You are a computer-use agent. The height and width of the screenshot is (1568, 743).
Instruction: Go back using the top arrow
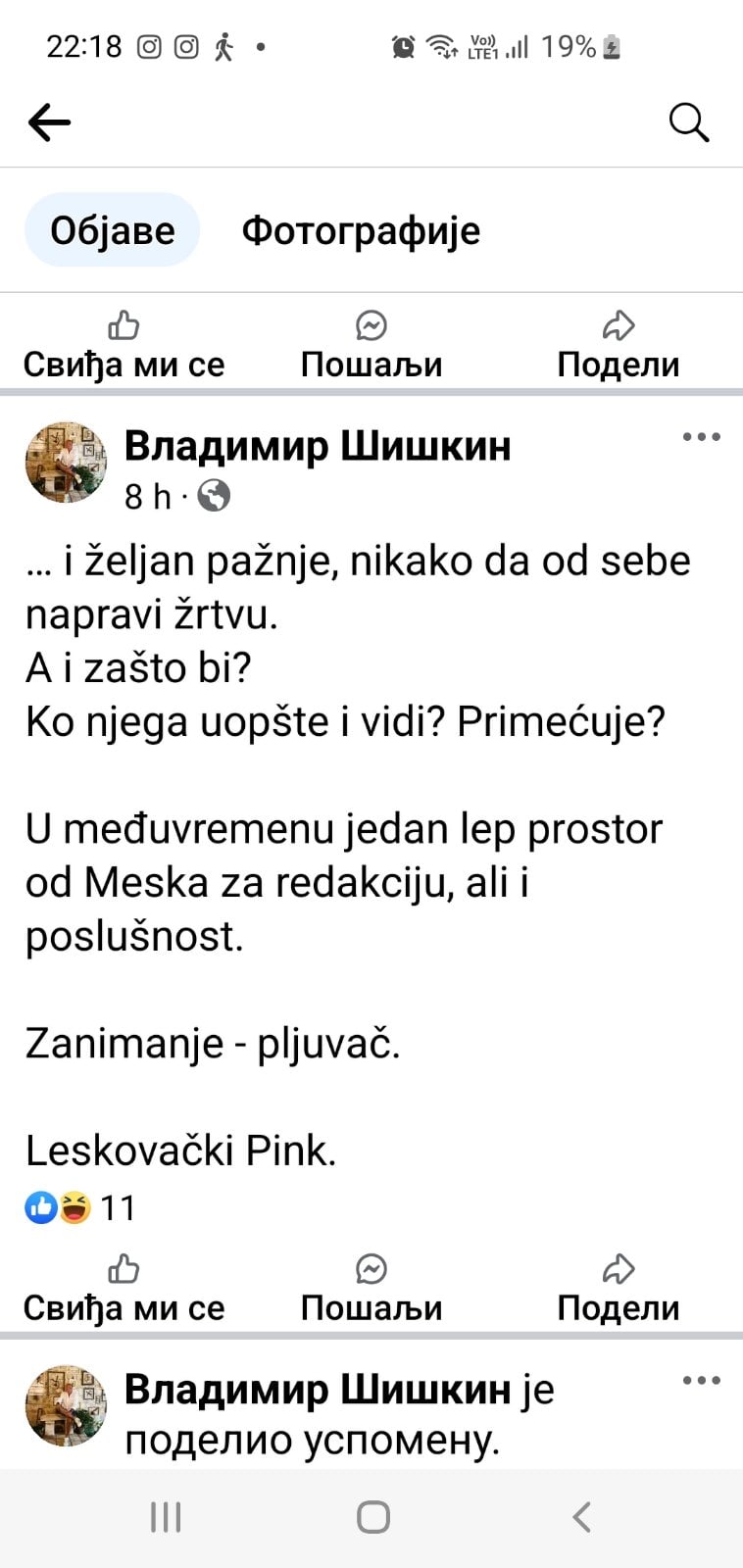click(49, 122)
